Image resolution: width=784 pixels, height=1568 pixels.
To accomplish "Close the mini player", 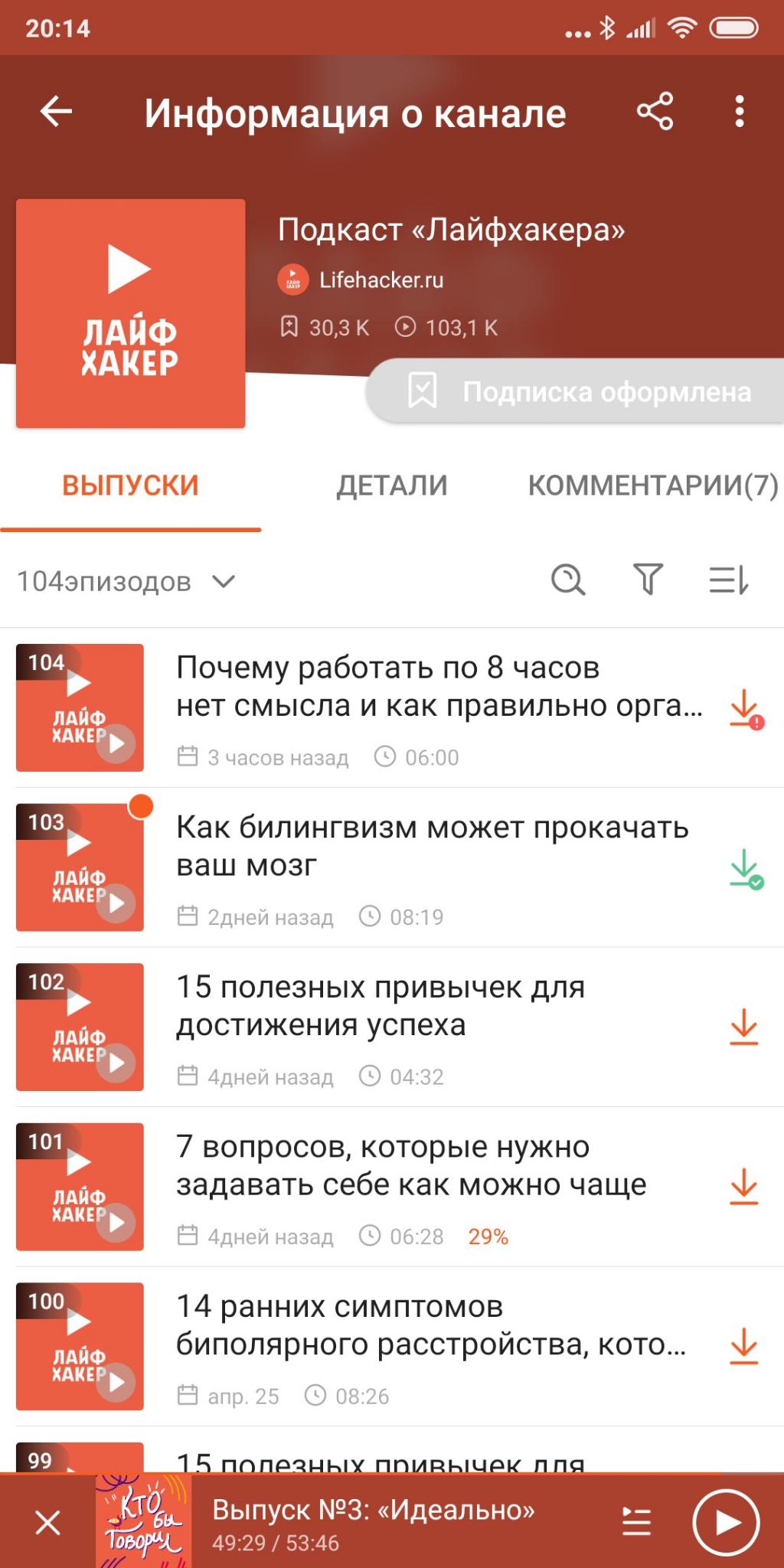I will point(48,1523).
